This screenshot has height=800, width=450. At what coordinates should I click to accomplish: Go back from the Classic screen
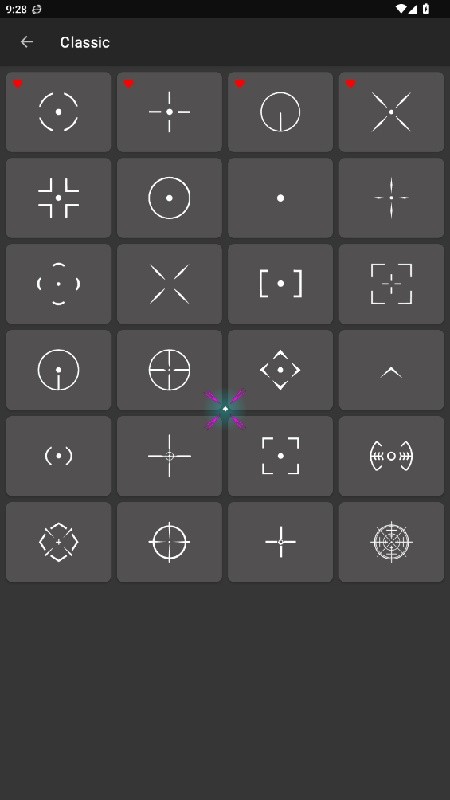coord(27,42)
